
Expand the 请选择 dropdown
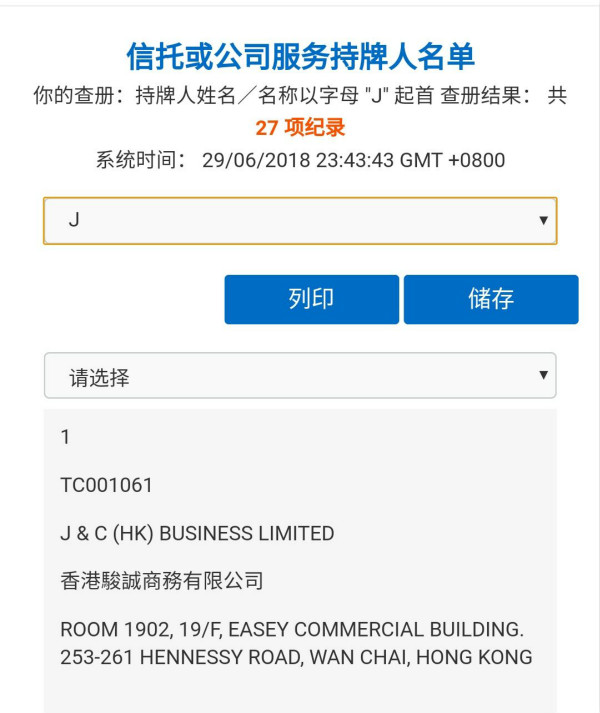pyautogui.click(x=300, y=376)
